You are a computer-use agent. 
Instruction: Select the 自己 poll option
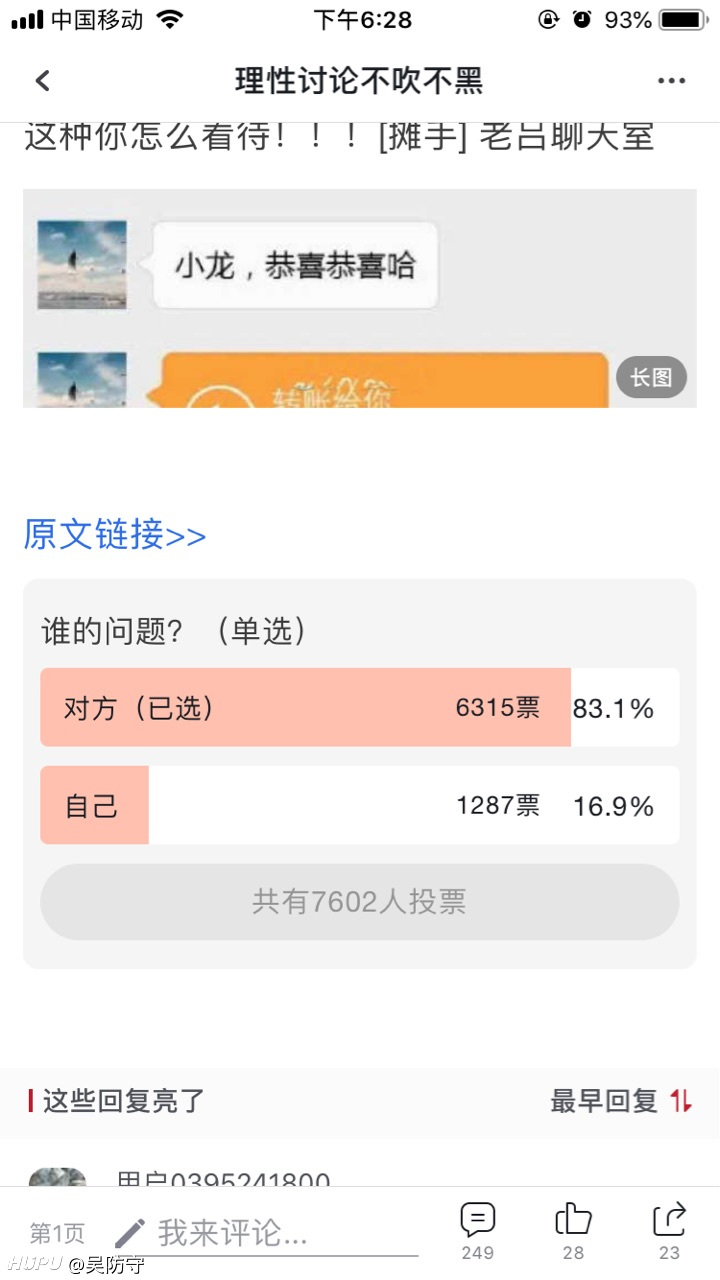pyautogui.click(x=360, y=805)
